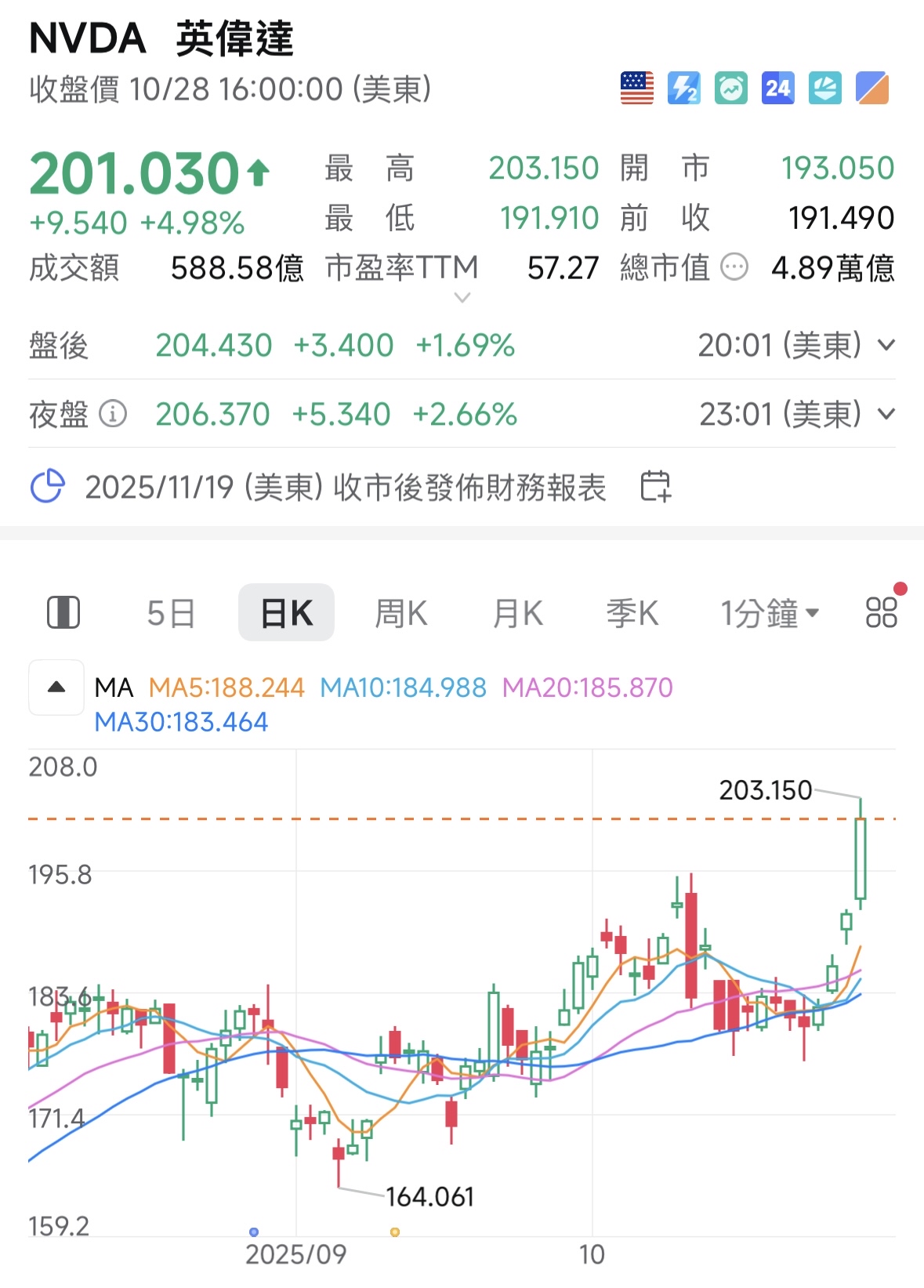Tap the US market flag icon
This screenshot has height=1288, width=924.
pos(636,88)
